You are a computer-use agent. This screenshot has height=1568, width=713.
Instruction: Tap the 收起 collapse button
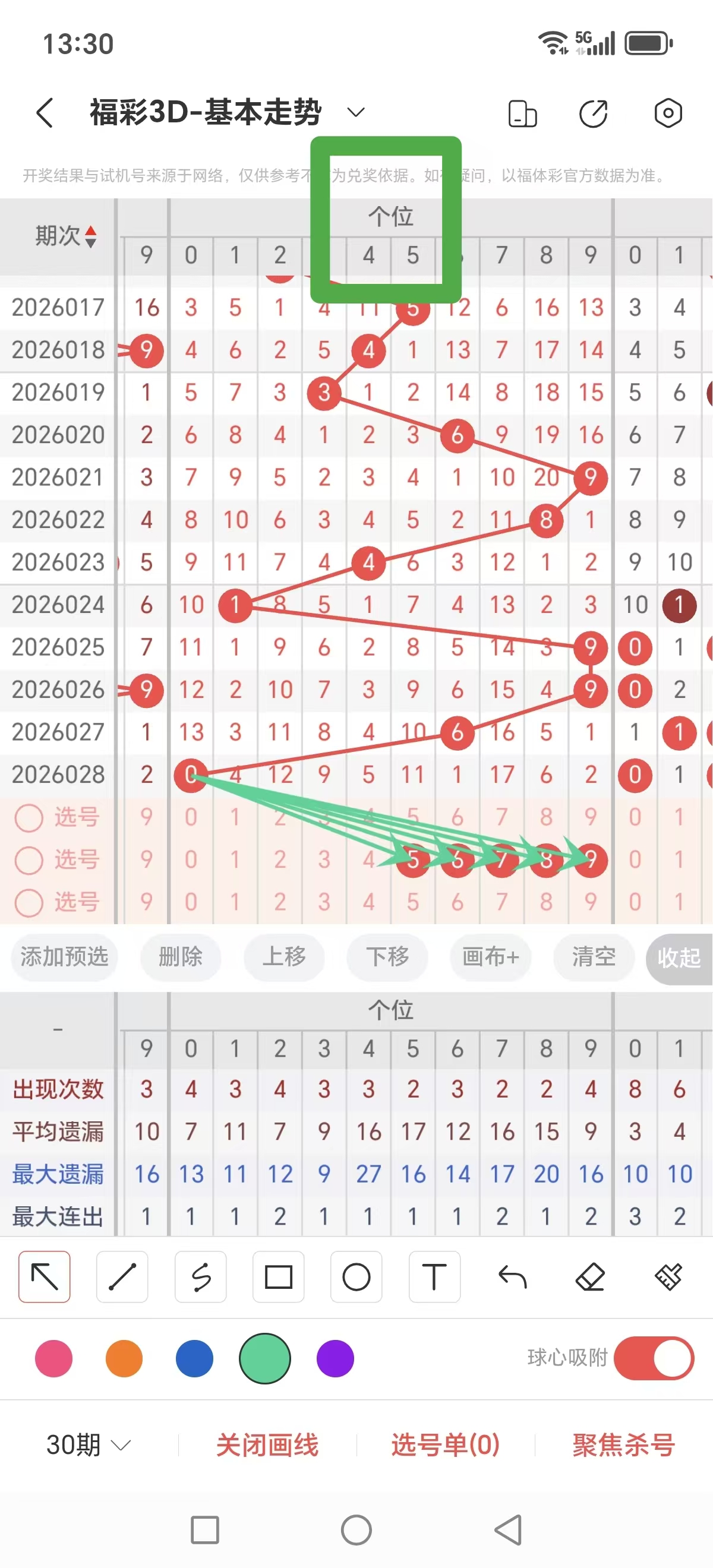point(681,957)
